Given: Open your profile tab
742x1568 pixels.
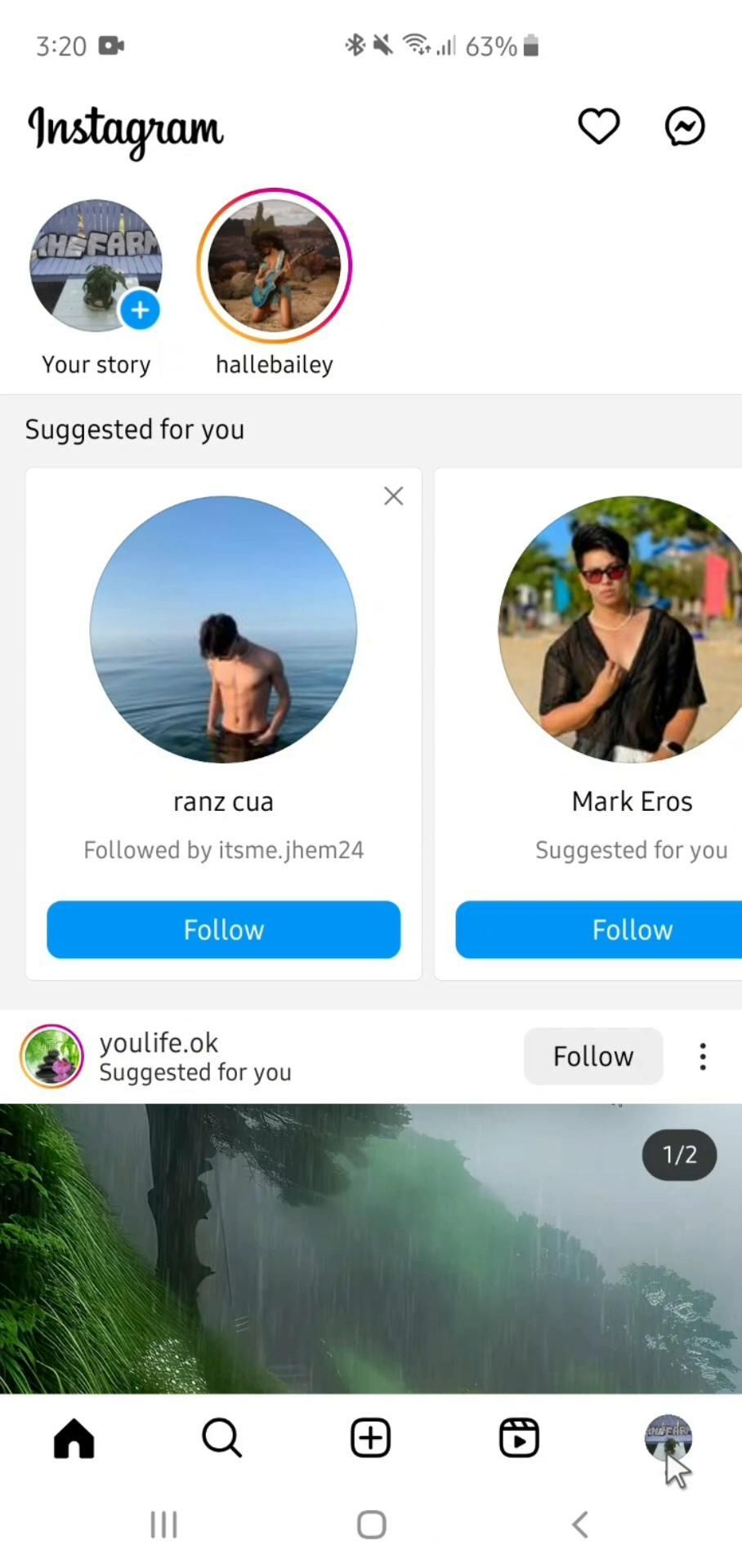Looking at the screenshot, I should 668,1438.
